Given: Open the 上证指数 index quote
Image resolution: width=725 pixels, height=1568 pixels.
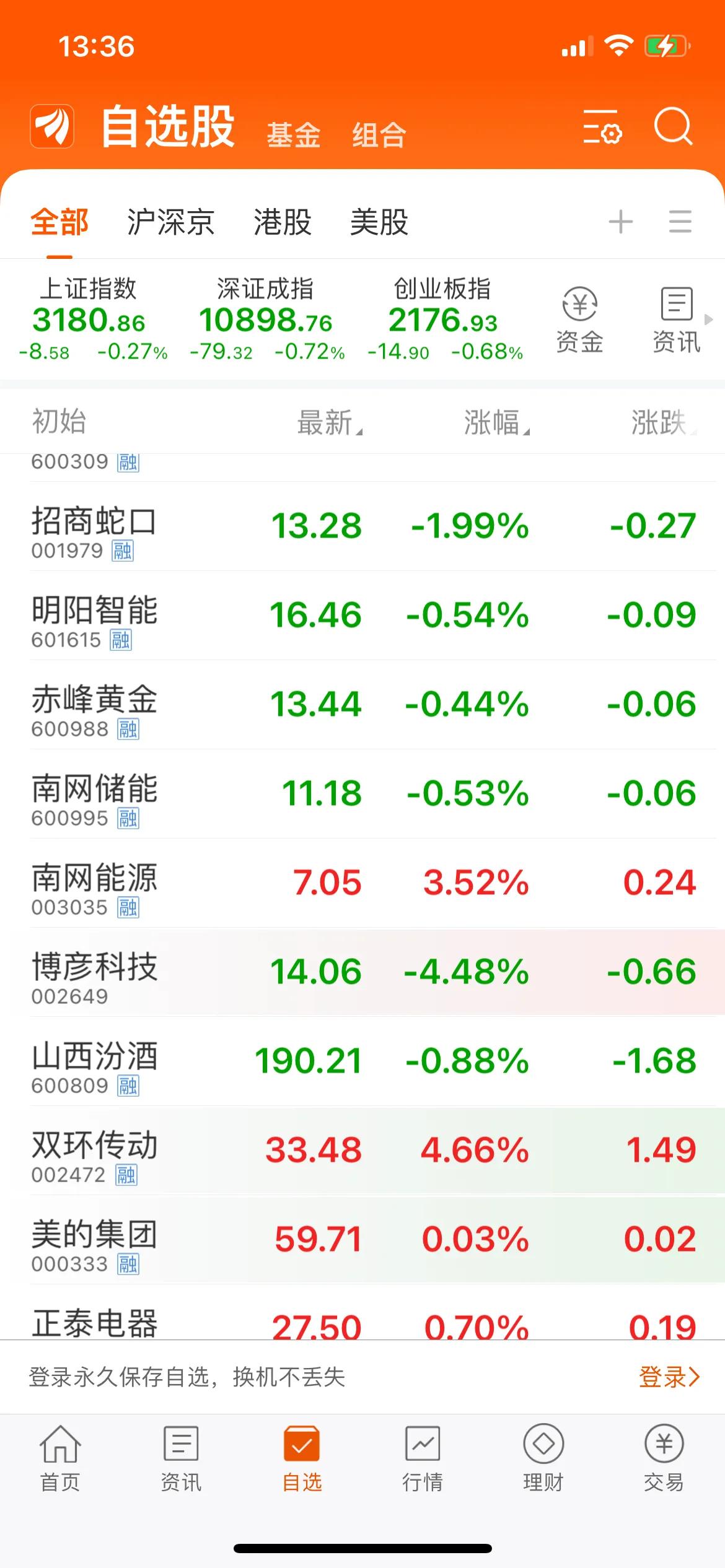Looking at the screenshot, I should [x=89, y=320].
